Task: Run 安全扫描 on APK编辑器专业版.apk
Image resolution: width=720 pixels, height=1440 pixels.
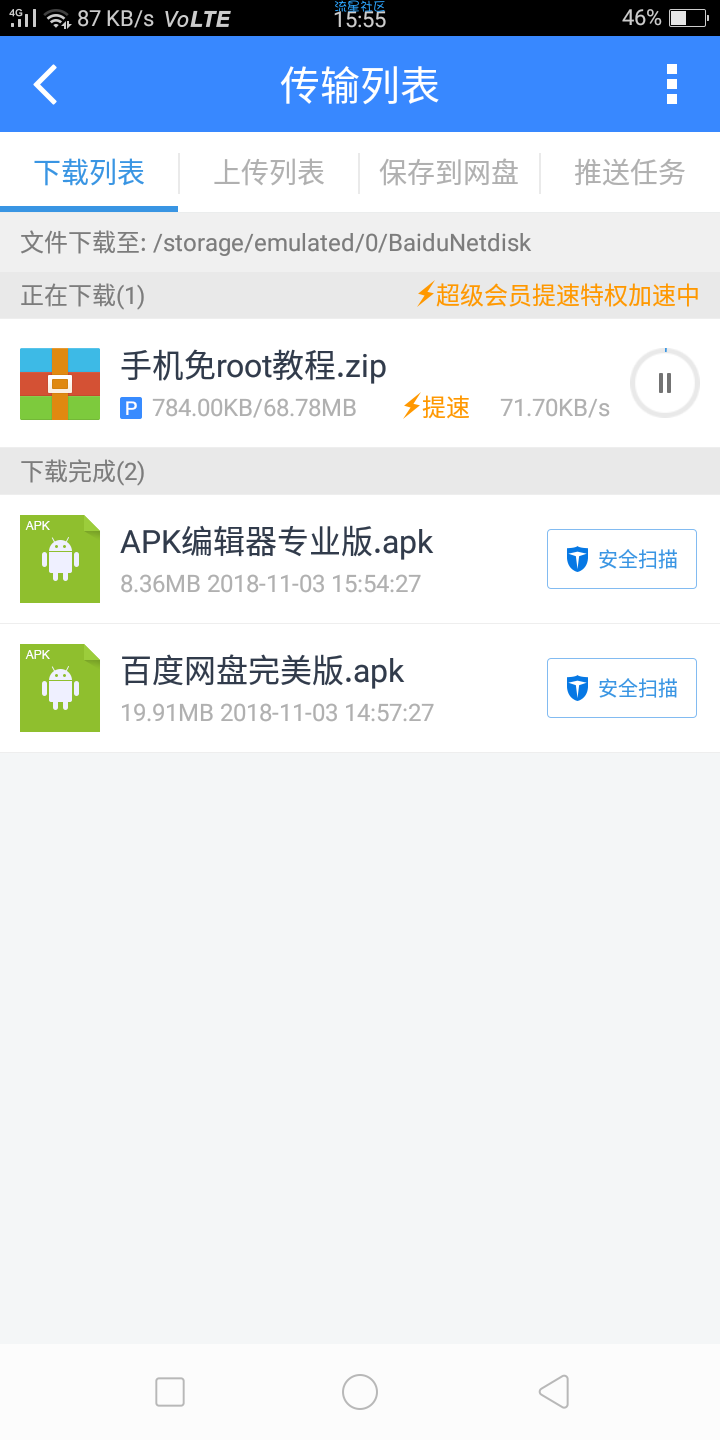Action: (x=622, y=559)
